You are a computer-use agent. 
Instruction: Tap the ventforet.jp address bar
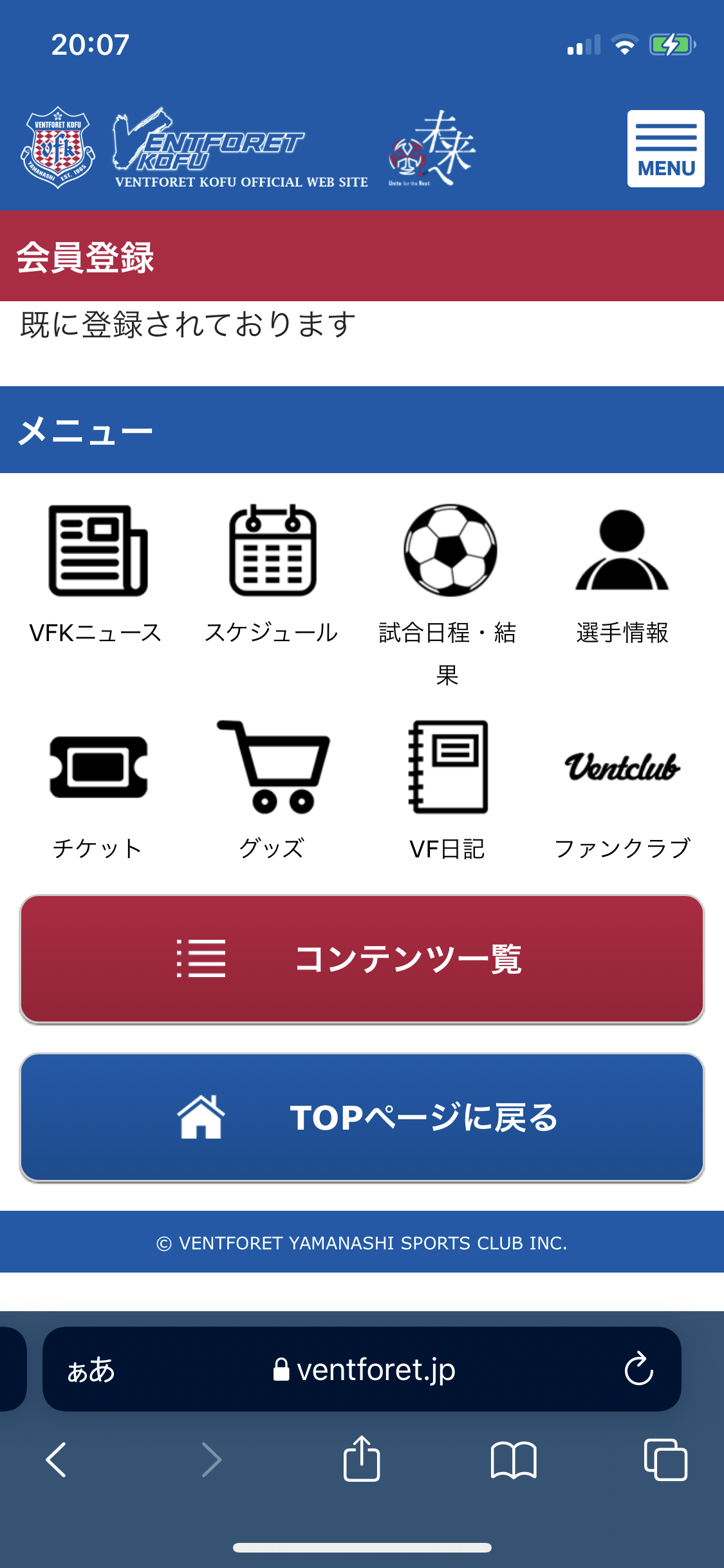coord(364,1370)
